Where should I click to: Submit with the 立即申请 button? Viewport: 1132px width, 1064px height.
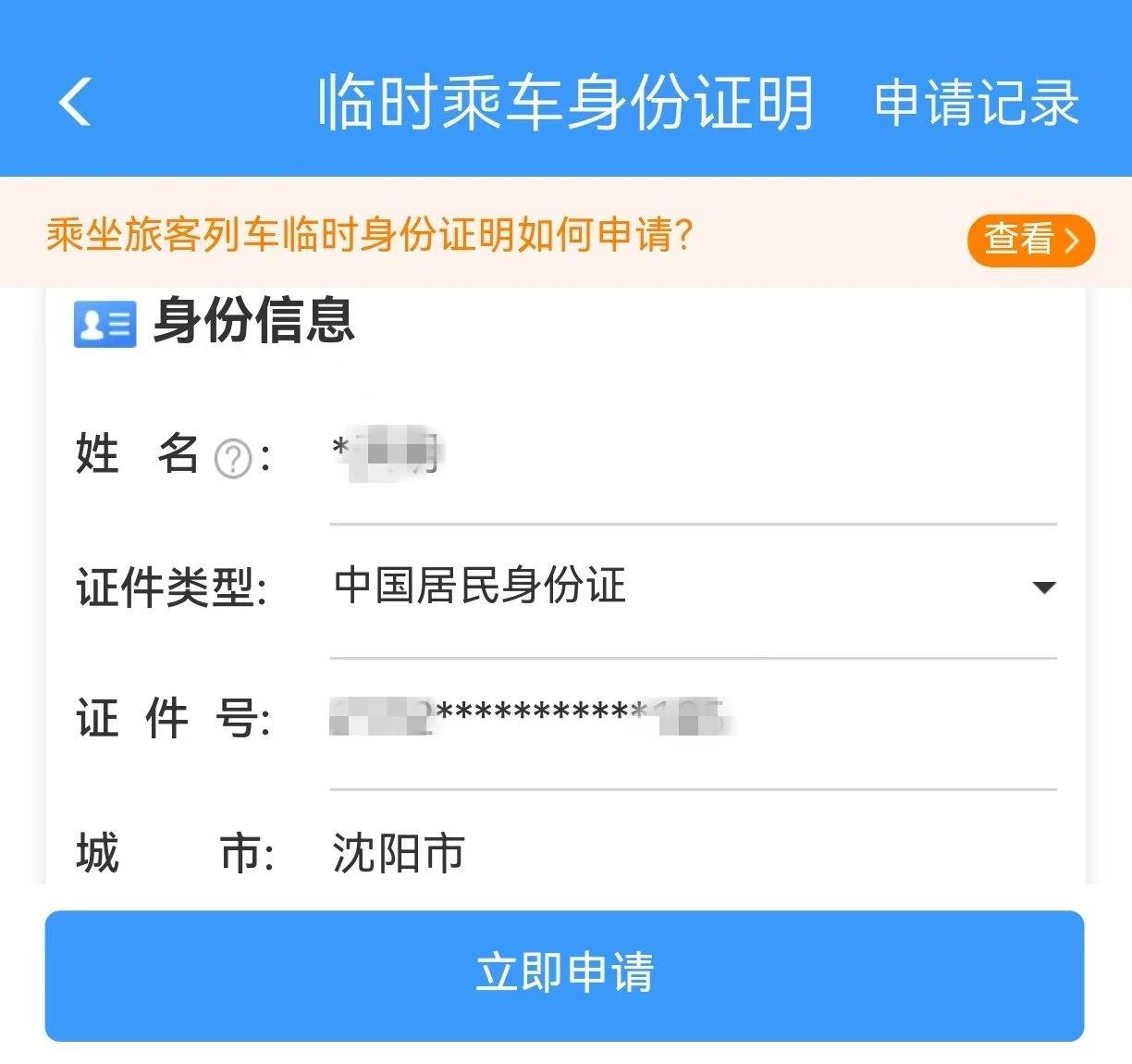pyautogui.click(x=564, y=974)
